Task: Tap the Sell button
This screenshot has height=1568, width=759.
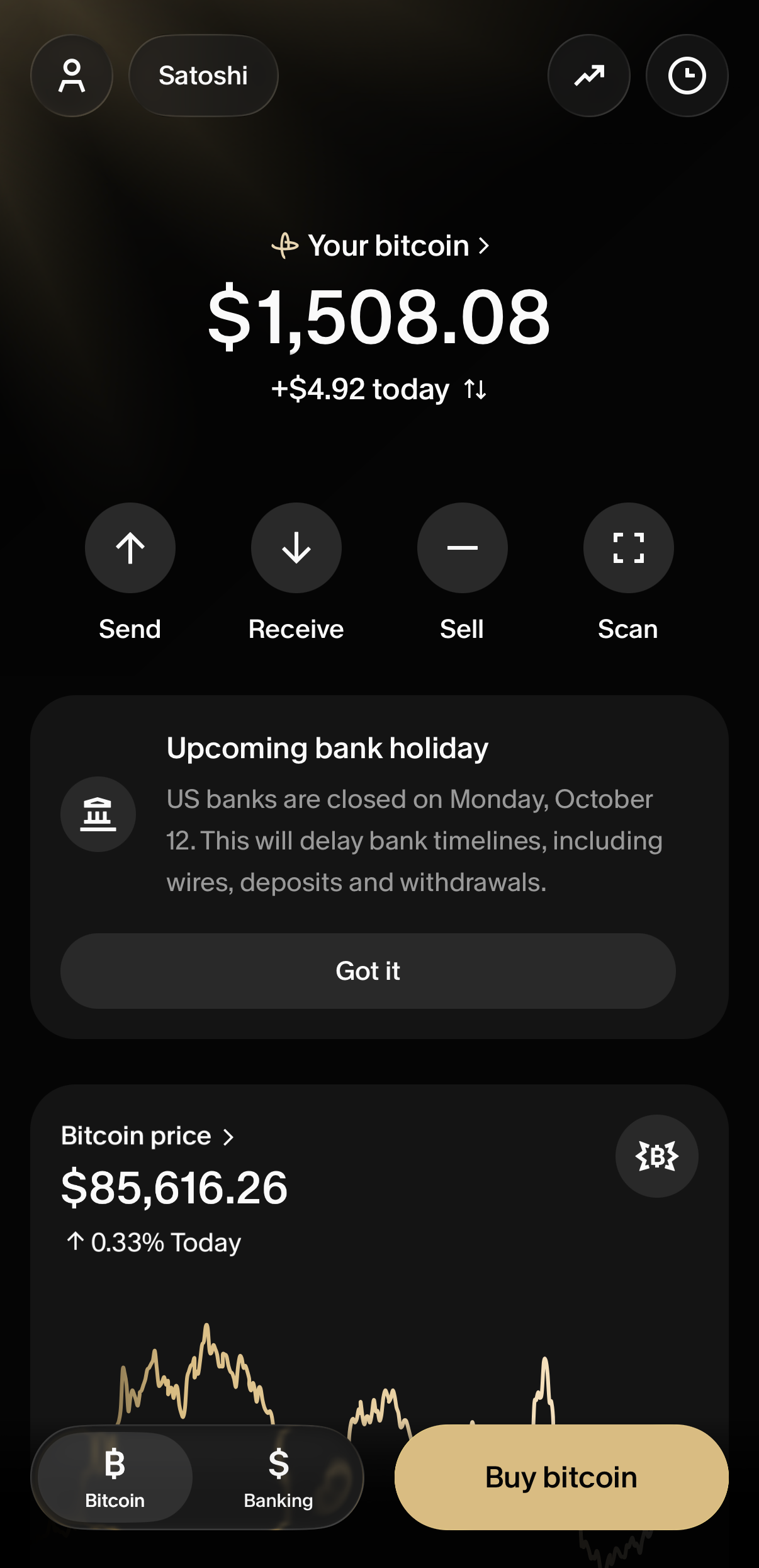Action: (x=463, y=548)
